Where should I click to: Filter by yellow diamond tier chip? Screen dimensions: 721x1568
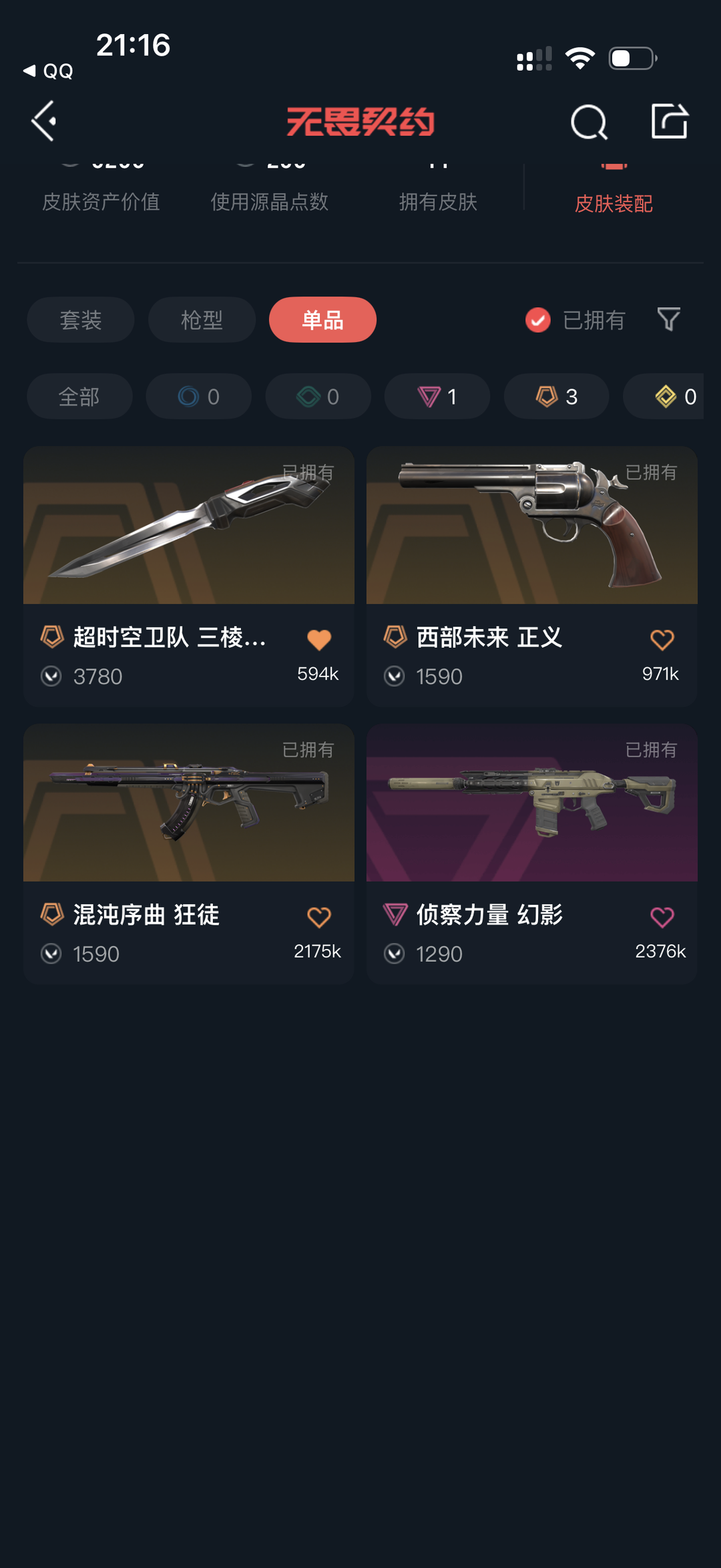point(668,397)
